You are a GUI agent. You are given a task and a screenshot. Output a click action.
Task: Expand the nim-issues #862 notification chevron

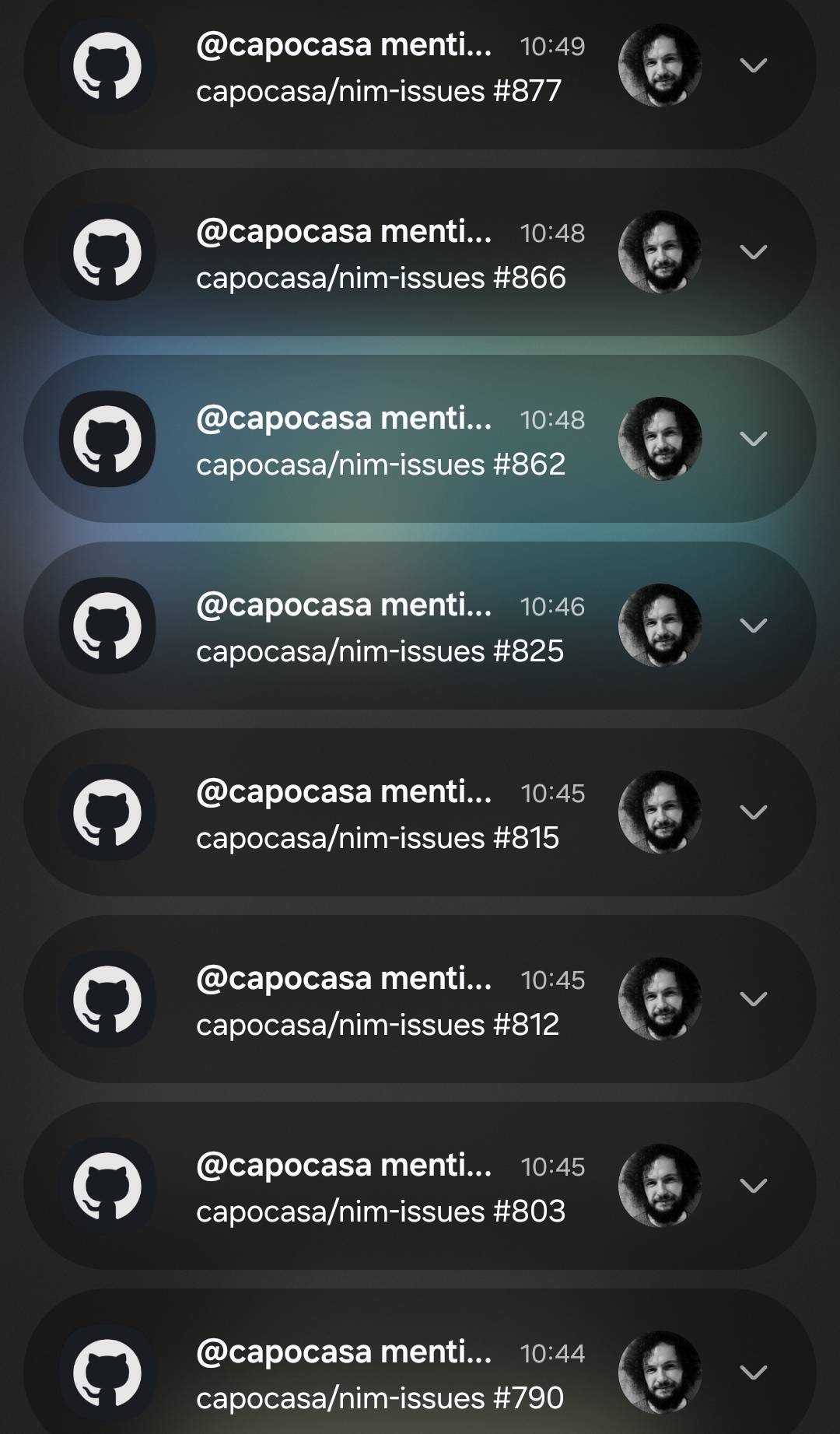pyautogui.click(x=754, y=439)
